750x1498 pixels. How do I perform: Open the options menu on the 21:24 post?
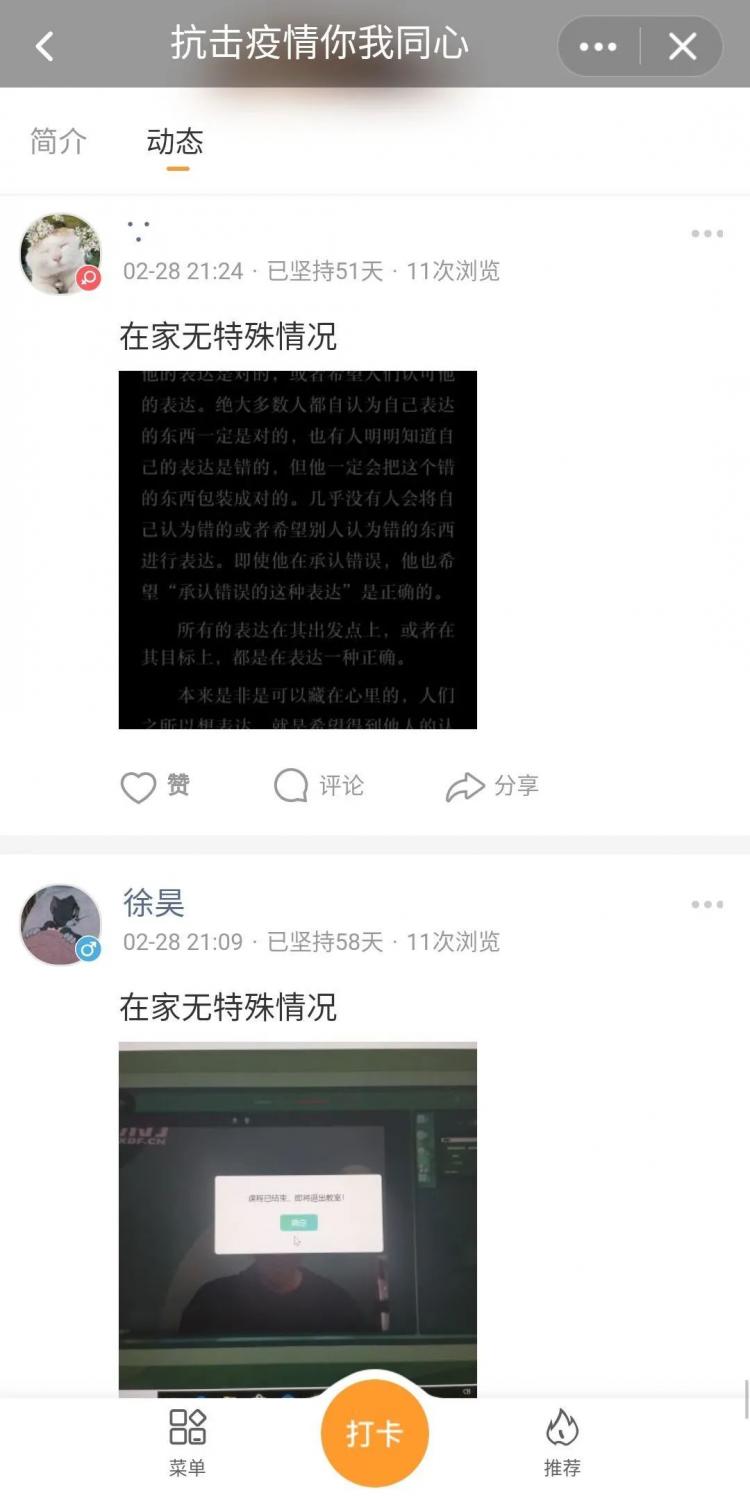click(x=706, y=234)
